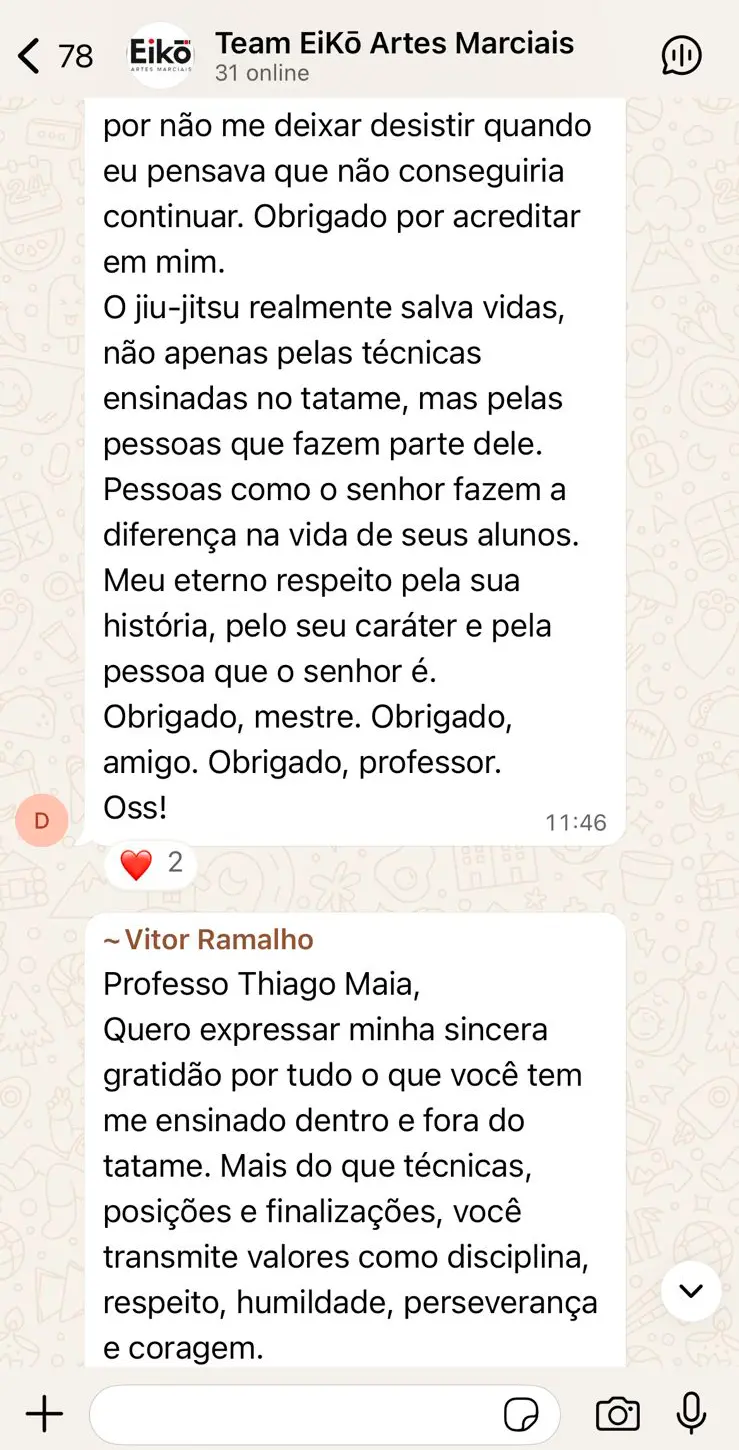The height and width of the screenshot is (1450, 739).
Task: Open the attachment plus menu
Action: click(x=44, y=1414)
